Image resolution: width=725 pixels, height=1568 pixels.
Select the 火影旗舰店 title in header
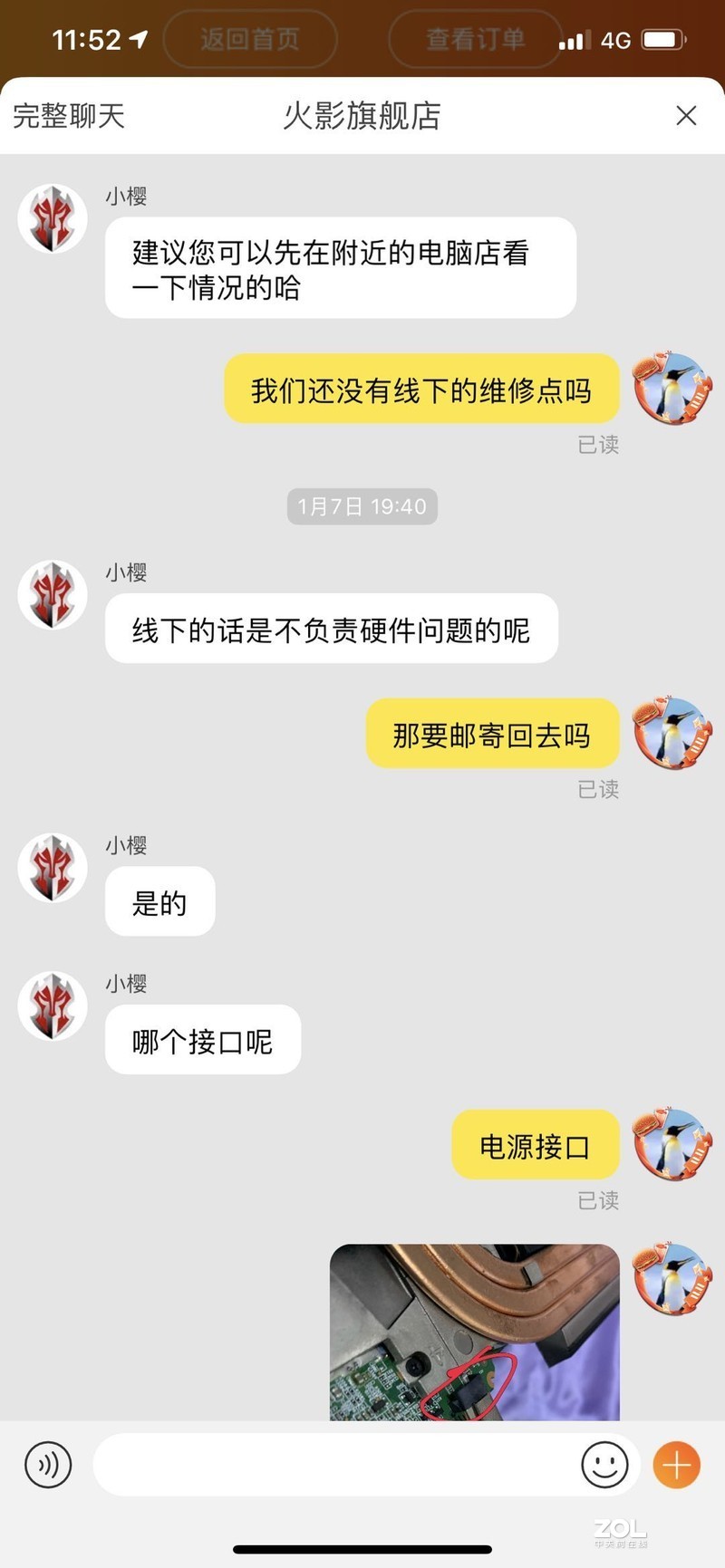click(362, 118)
